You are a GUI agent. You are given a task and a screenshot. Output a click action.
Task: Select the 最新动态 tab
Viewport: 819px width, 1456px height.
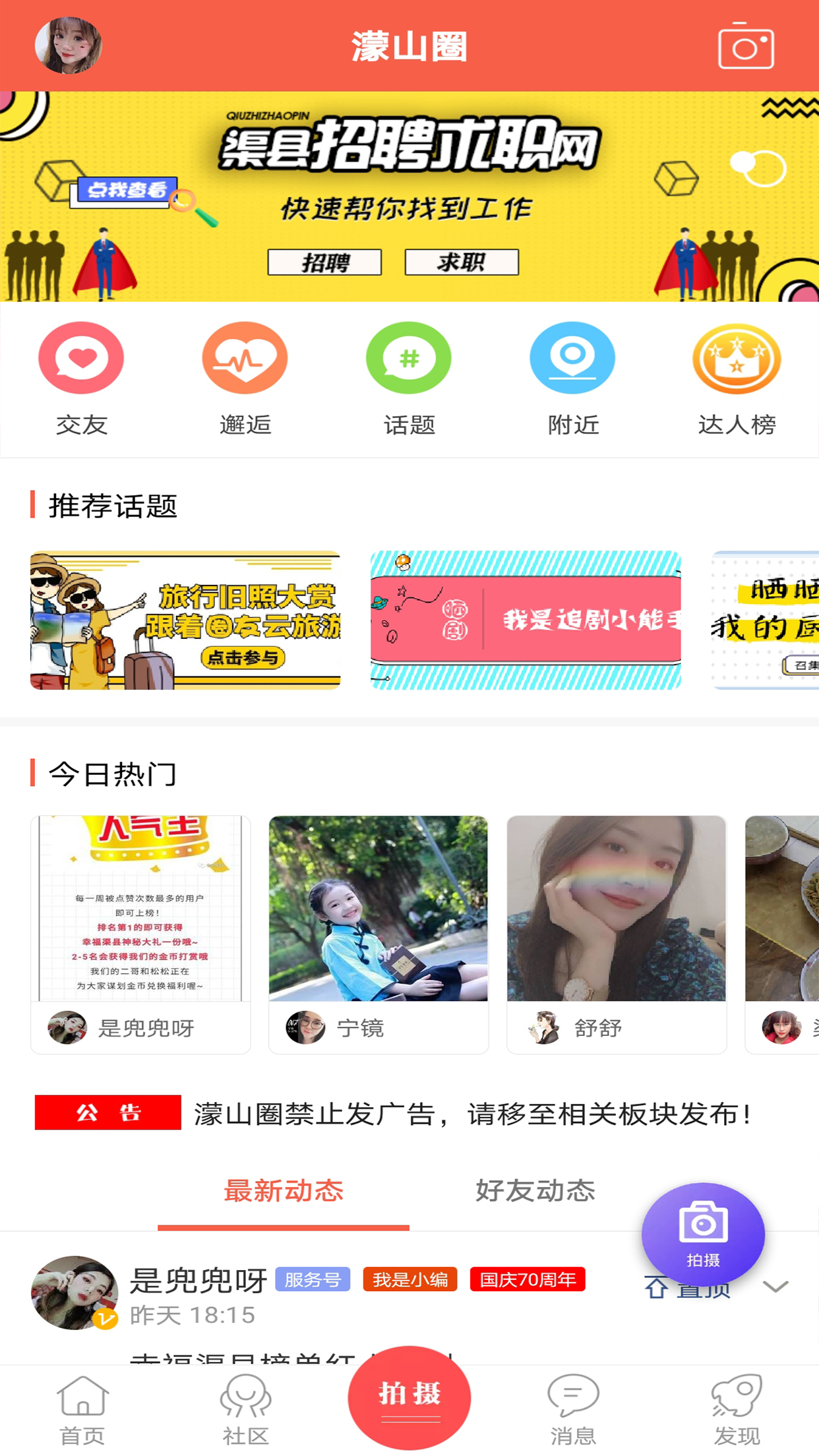284,1191
